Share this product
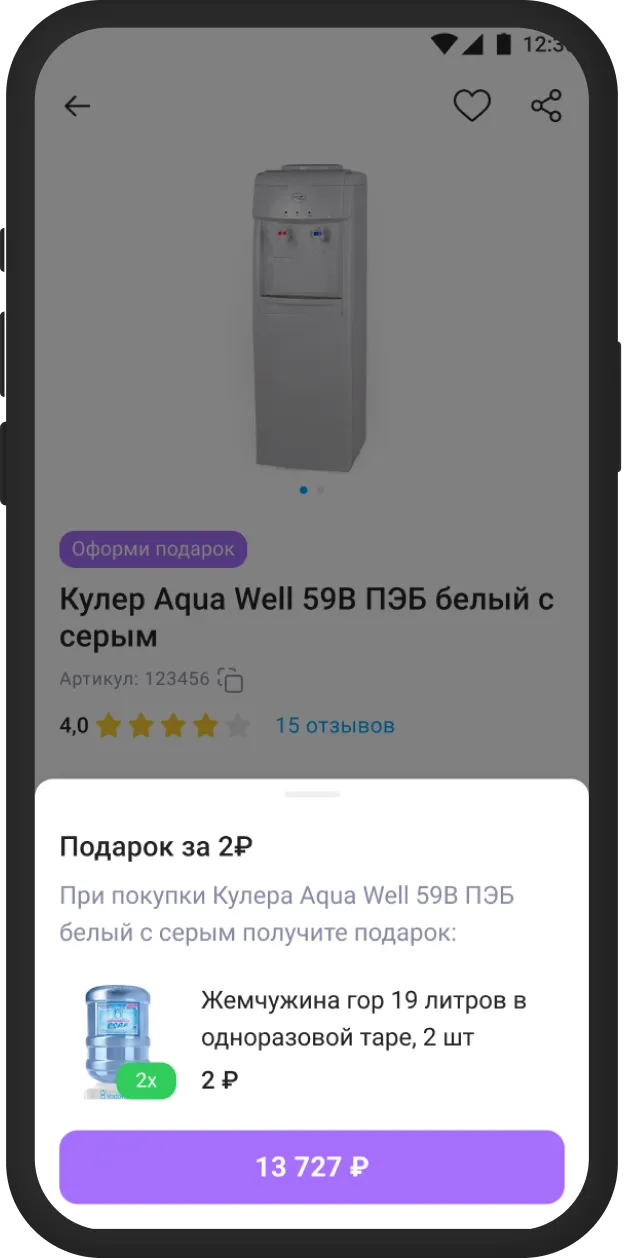The width and height of the screenshot is (624, 1258). tap(546, 105)
